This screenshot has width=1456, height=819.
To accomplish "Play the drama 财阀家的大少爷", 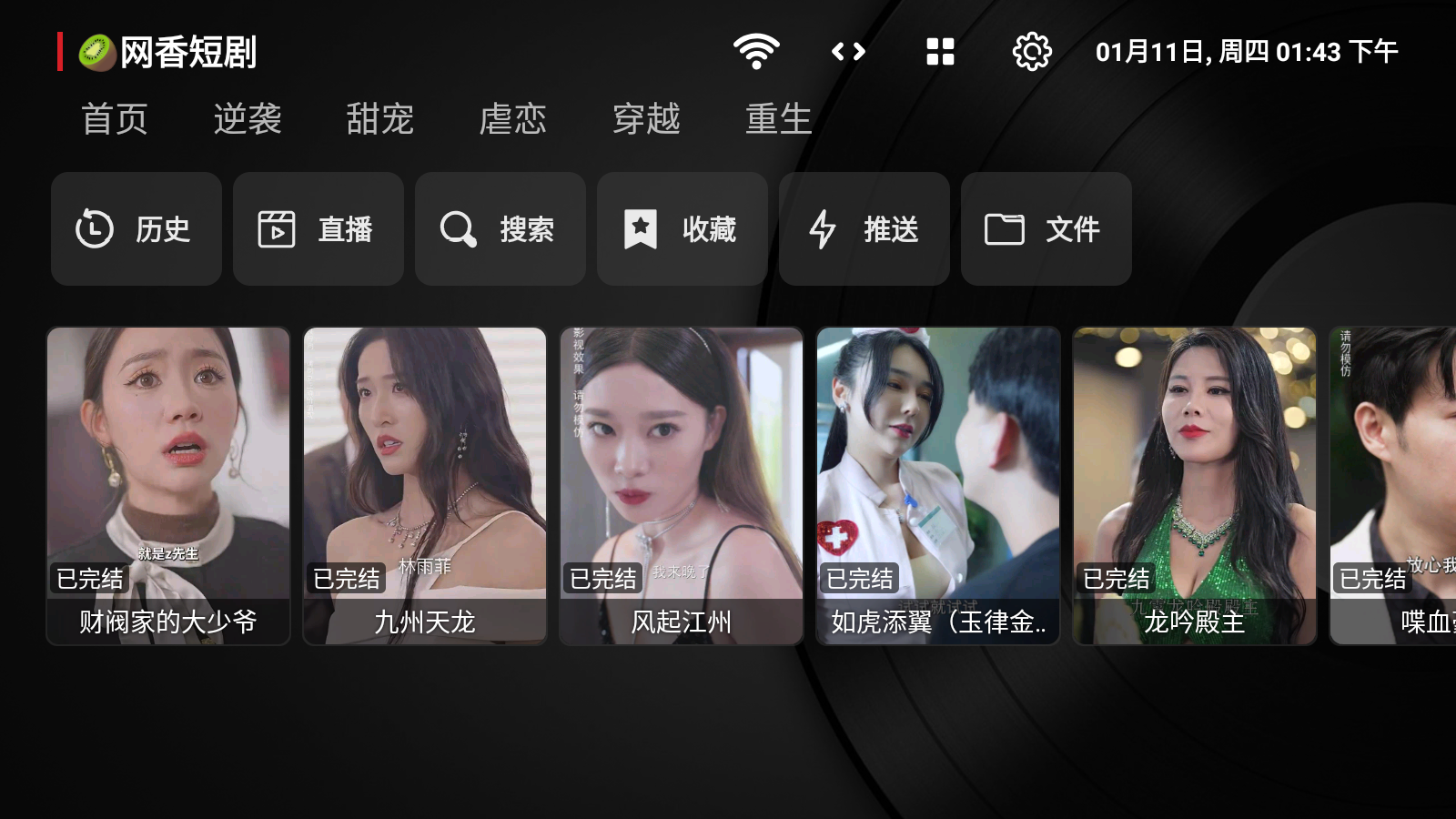I will click(x=168, y=486).
